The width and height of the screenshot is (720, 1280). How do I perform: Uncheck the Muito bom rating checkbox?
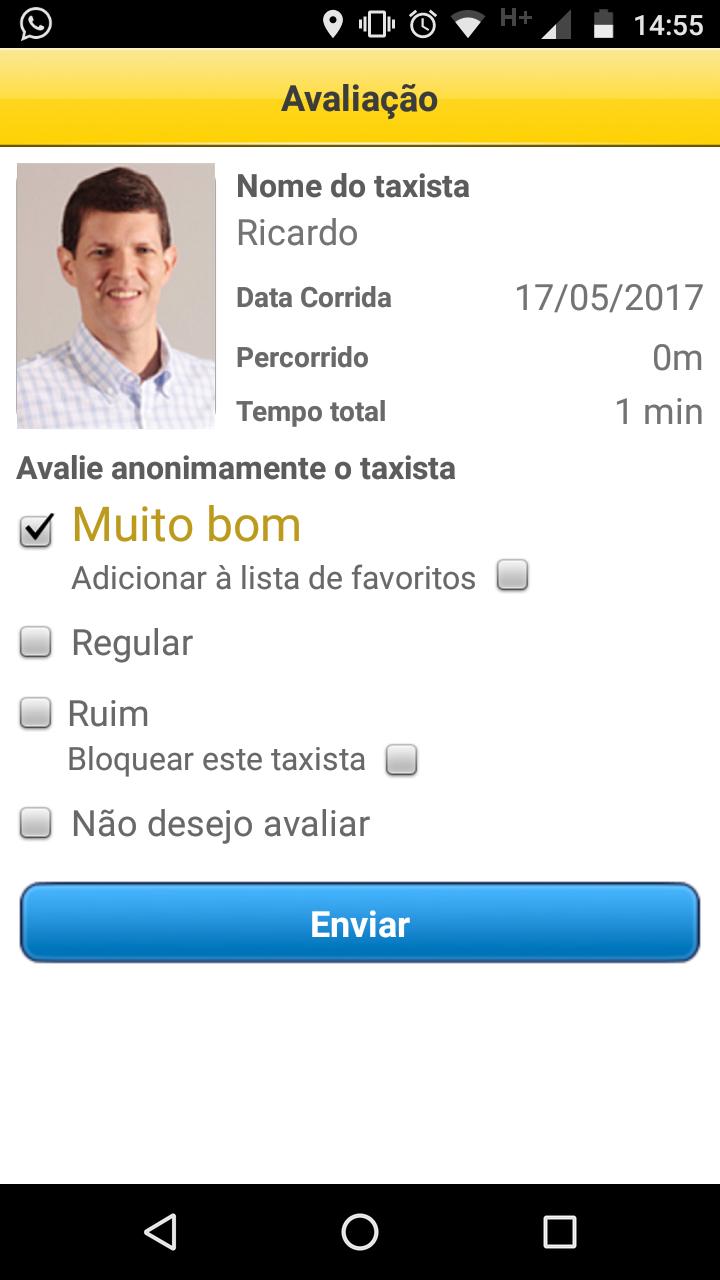coord(36,530)
